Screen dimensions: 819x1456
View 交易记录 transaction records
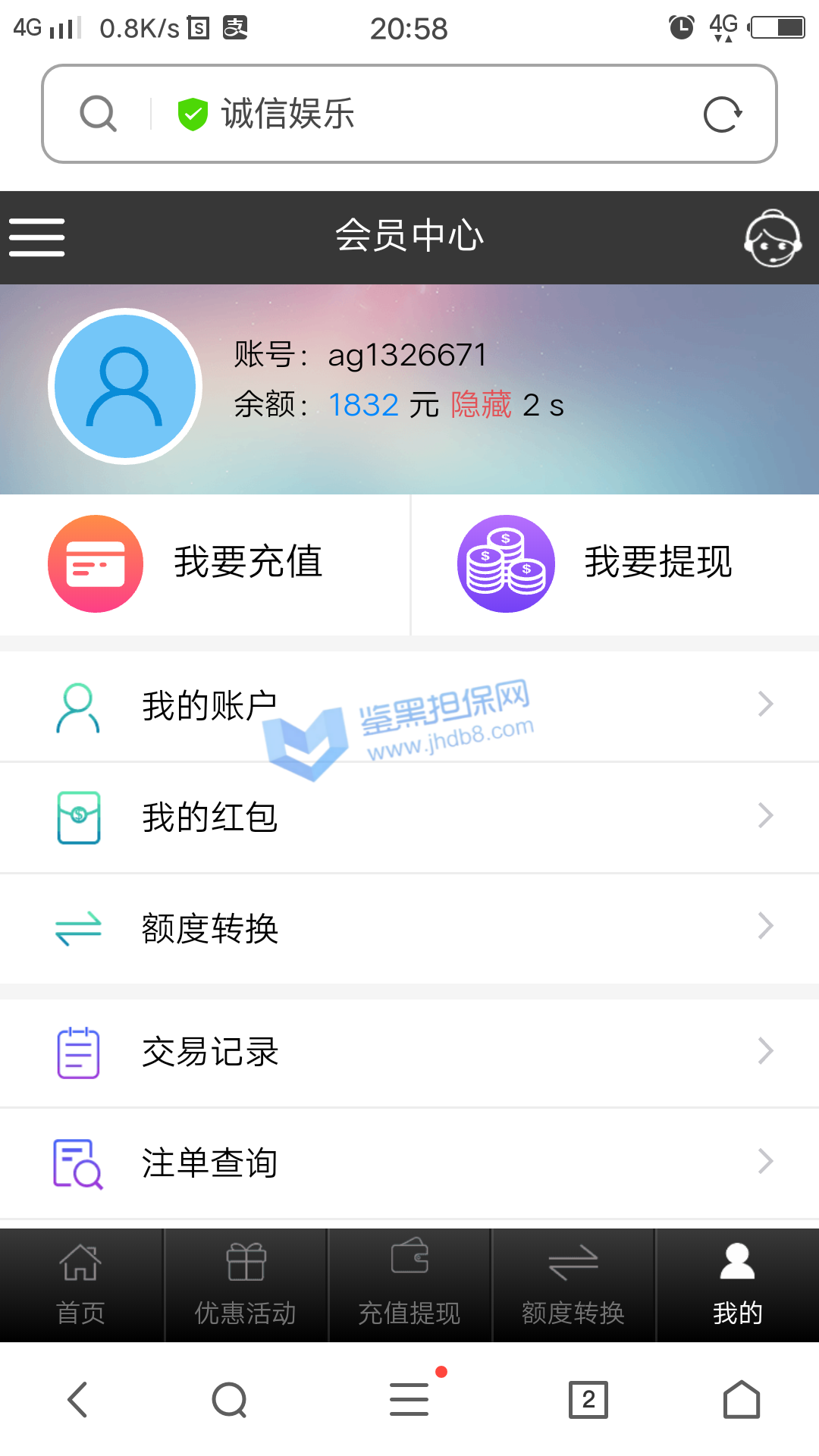click(x=409, y=1052)
